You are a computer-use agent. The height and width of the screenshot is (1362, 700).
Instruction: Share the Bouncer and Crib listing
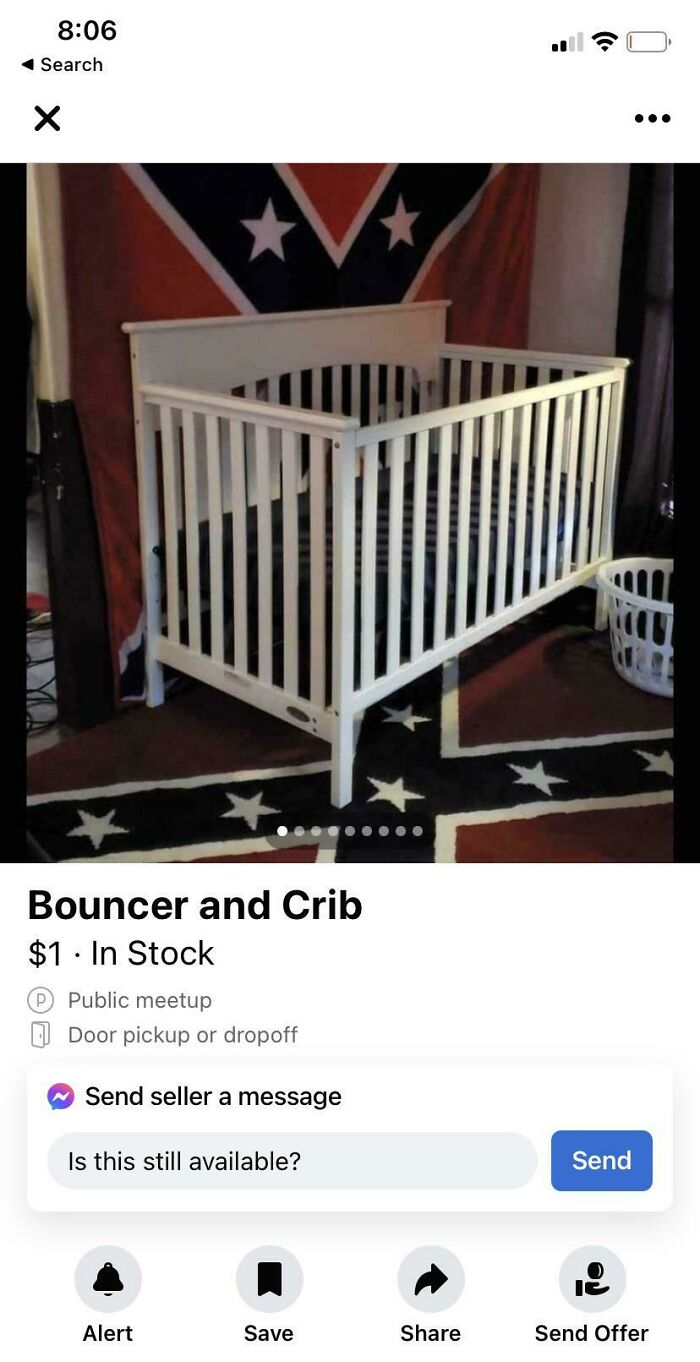coord(430,1280)
